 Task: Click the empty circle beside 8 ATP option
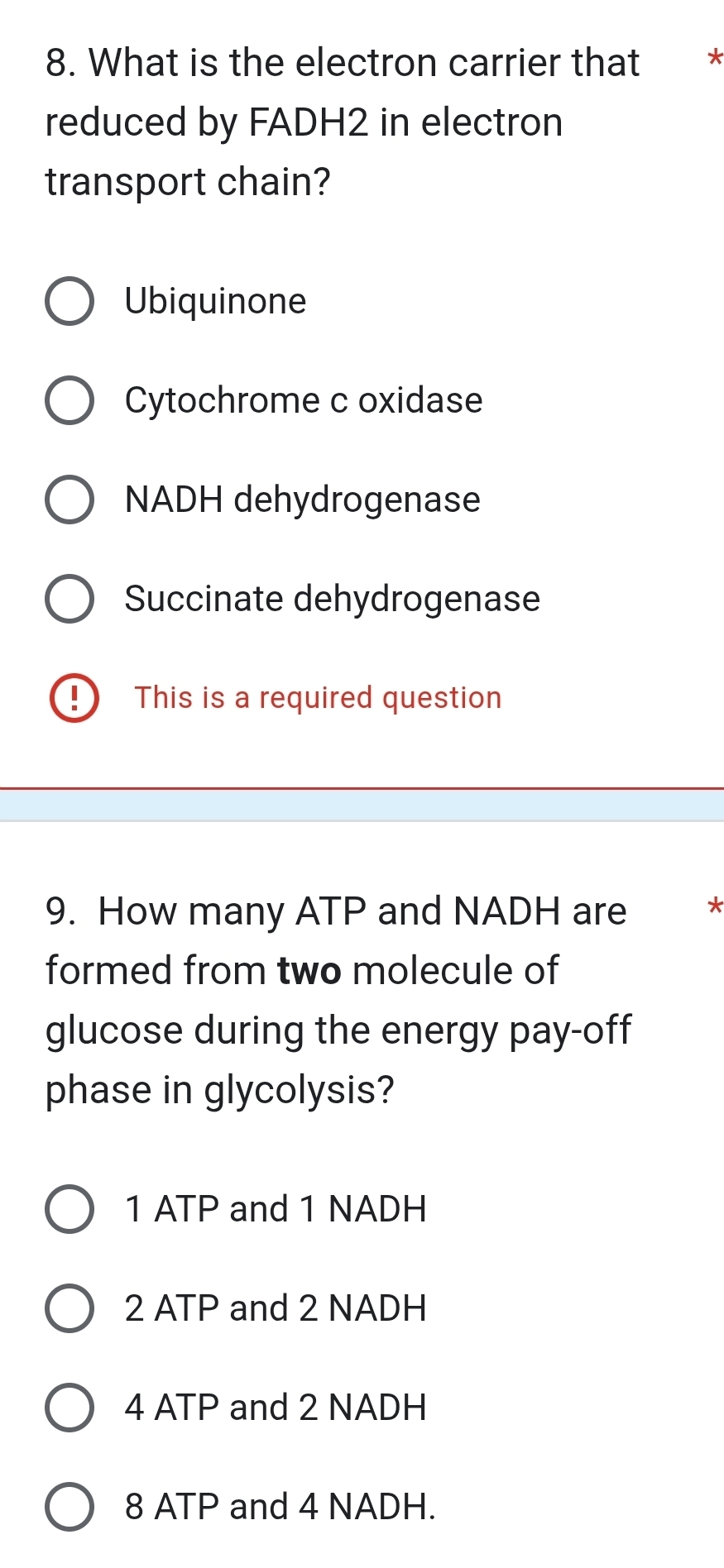[70, 1506]
